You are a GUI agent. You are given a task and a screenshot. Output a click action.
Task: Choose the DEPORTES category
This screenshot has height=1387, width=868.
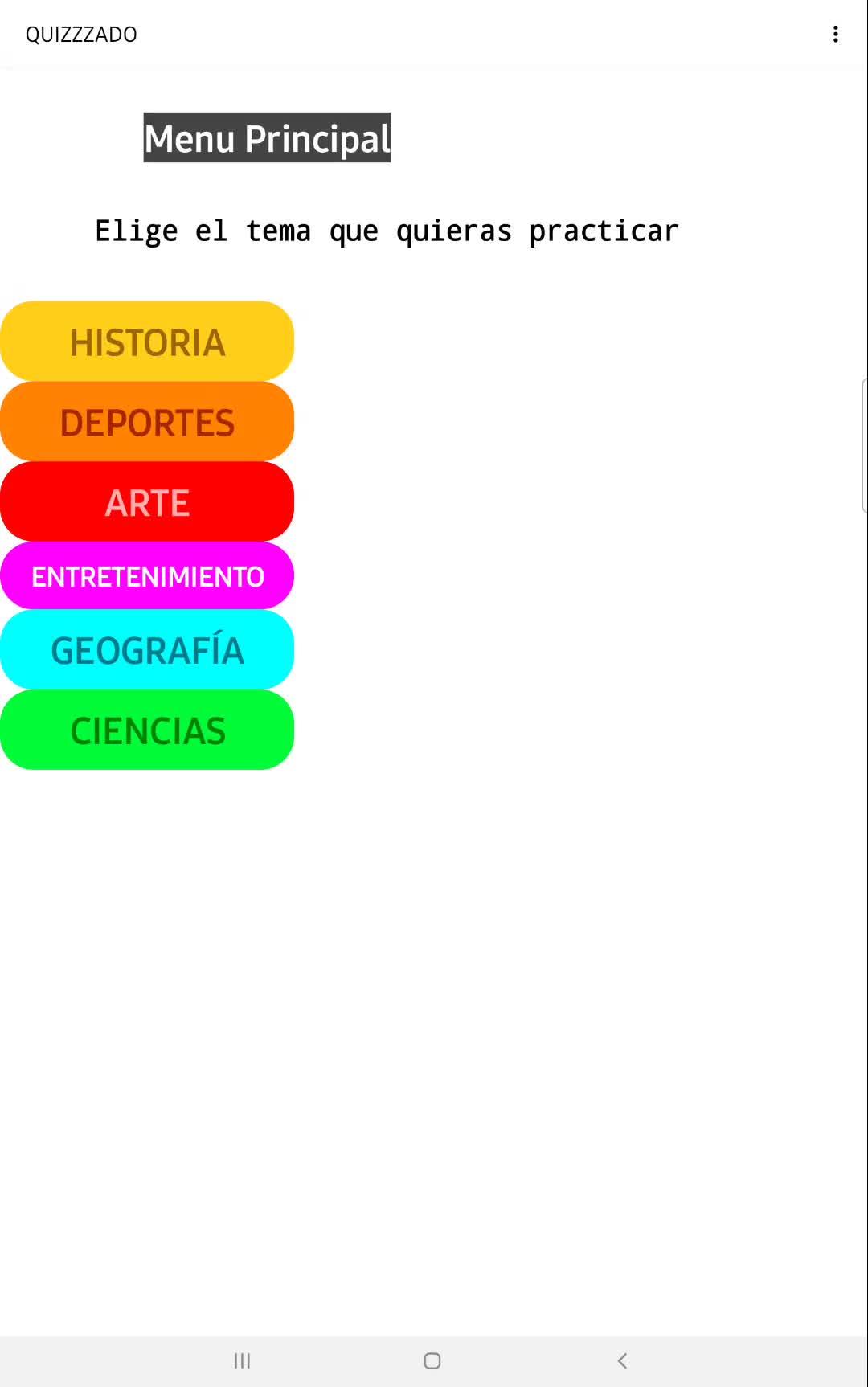tap(147, 422)
